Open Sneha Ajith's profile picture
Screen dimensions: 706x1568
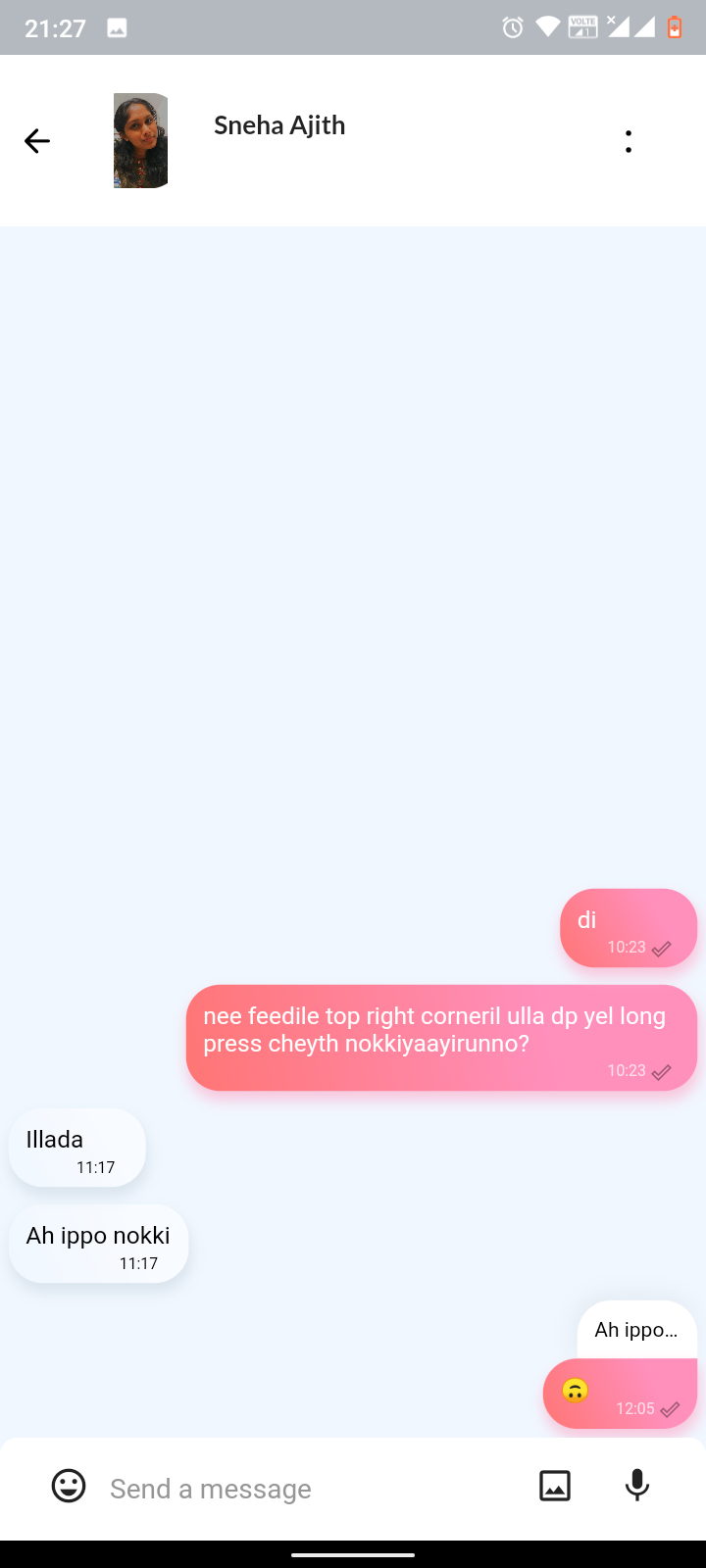coord(141,140)
